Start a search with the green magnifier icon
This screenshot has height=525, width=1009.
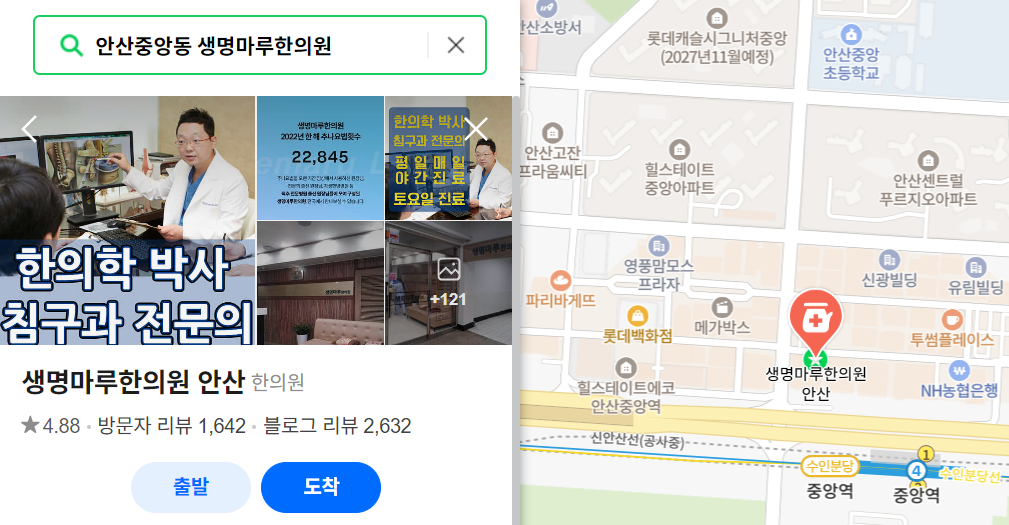(x=70, y=45)
